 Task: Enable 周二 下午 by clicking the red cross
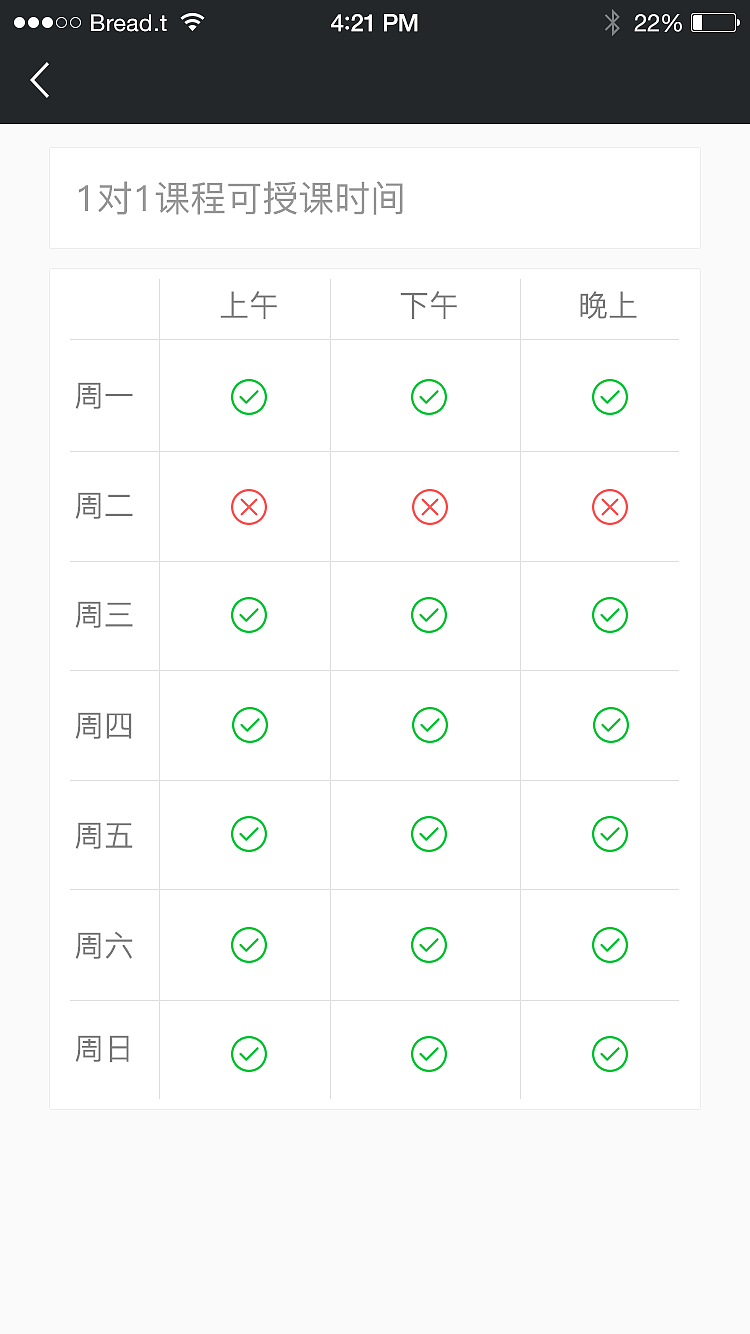click(x=428, y=506)
